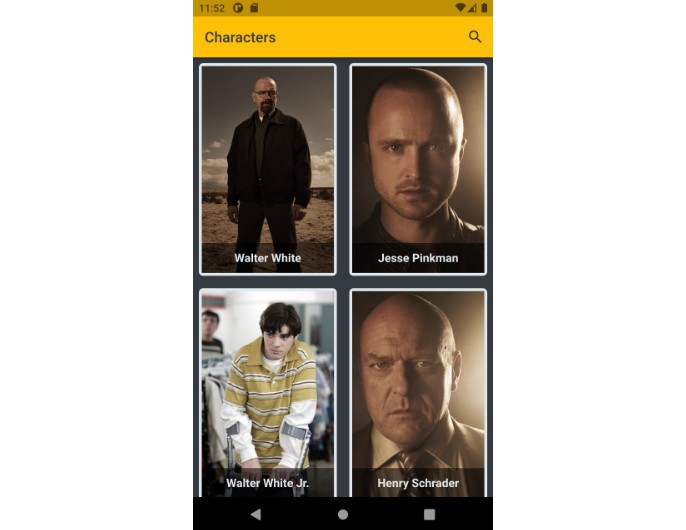This screenshot has height=530, width=686.
Task: Return to home screen via home button
Action: tap(343, 514)
